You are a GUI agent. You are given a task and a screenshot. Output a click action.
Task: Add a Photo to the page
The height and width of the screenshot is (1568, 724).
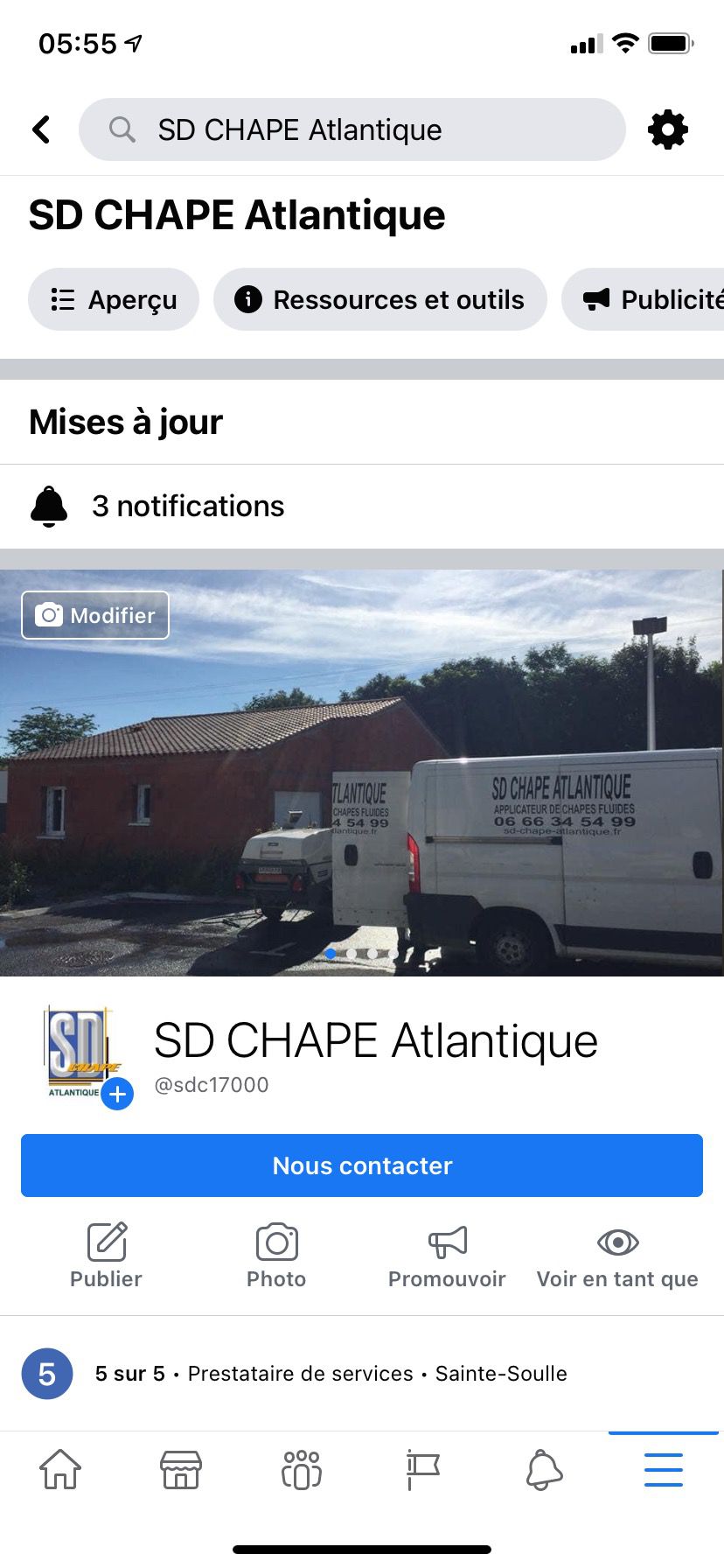(276, 1256)
